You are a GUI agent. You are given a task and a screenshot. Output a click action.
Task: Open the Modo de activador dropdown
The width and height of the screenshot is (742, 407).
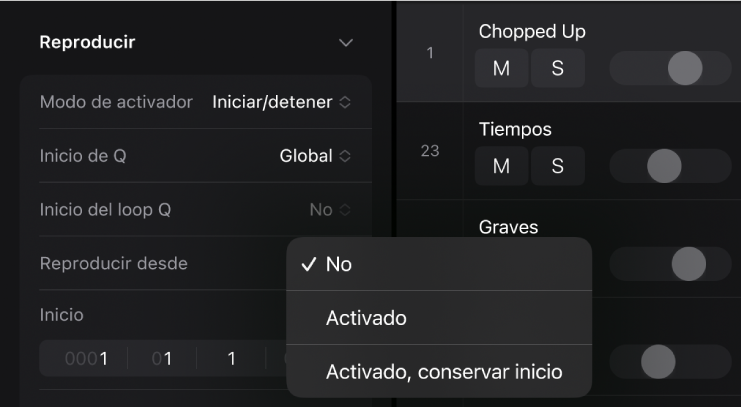click(281, 102)
